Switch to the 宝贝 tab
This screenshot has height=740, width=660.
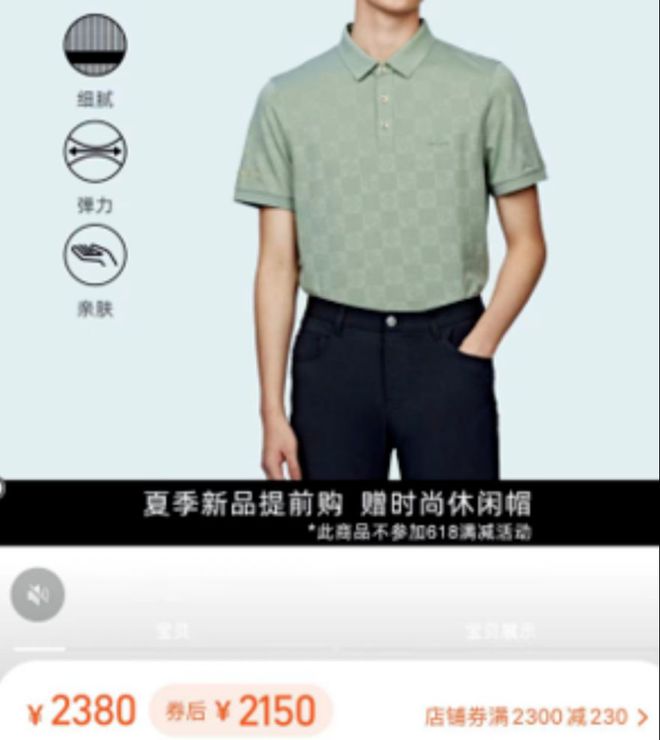(x=173, y=631)
